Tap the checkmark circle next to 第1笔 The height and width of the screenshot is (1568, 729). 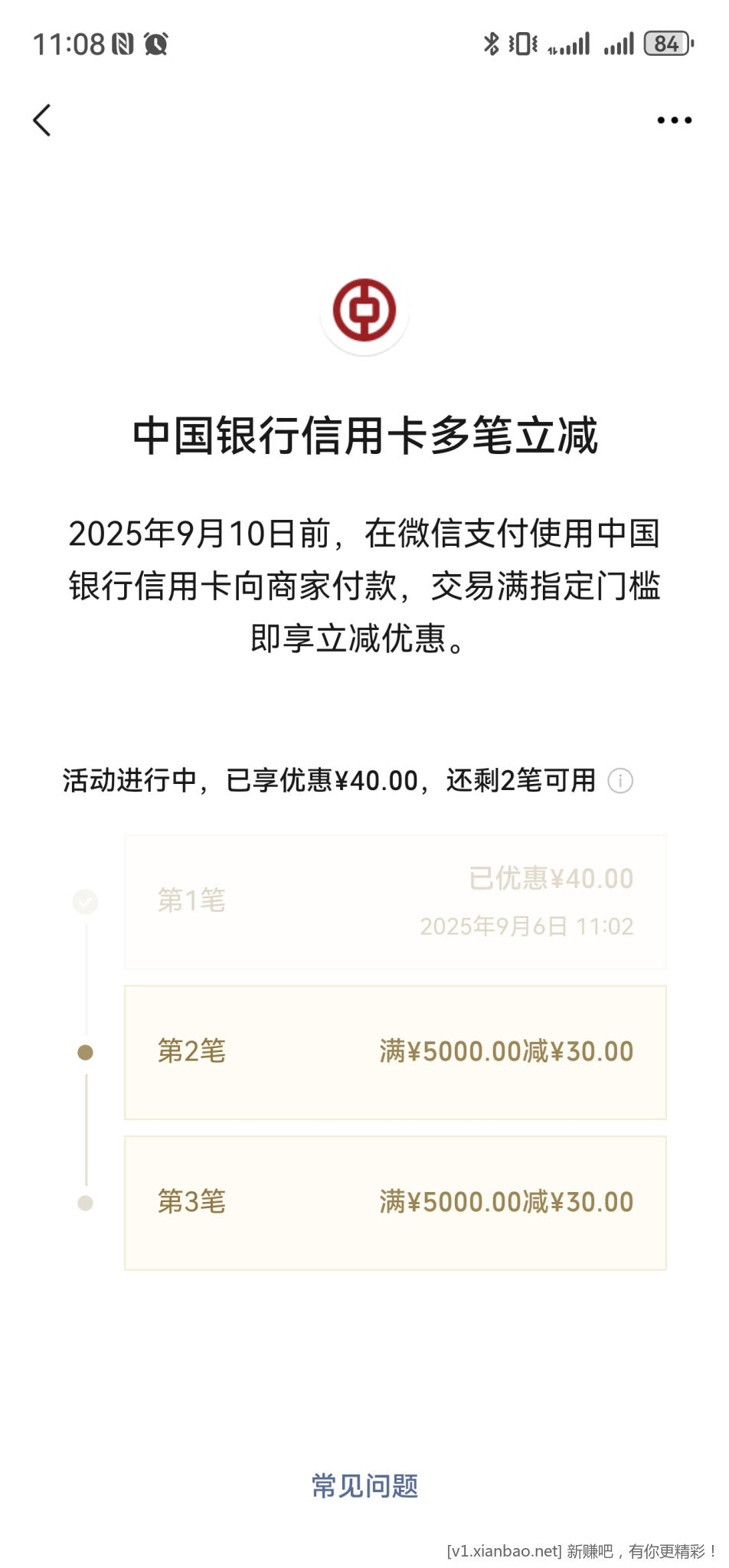coord(86,902)
